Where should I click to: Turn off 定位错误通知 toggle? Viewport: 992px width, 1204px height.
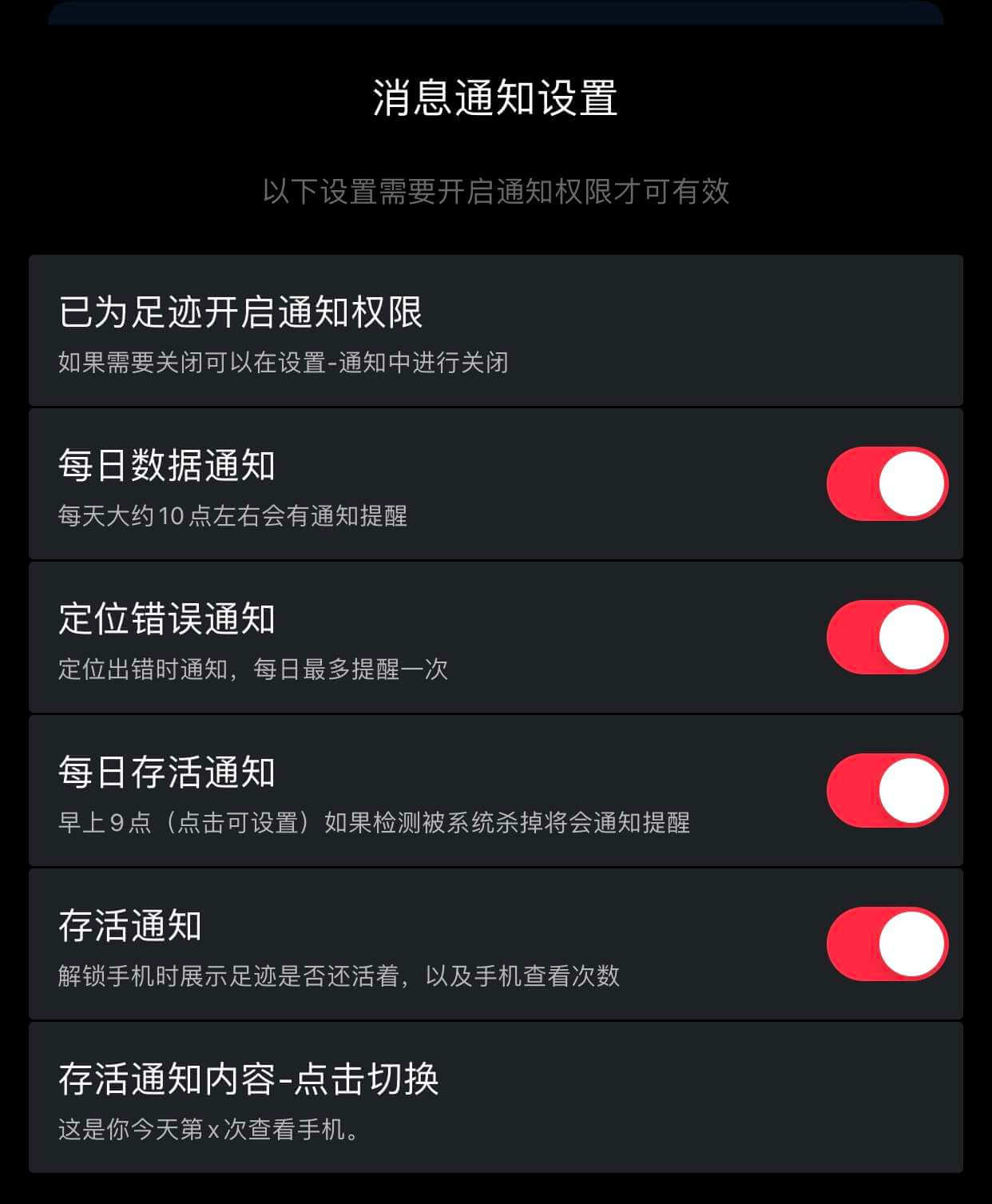pos(887,637)
